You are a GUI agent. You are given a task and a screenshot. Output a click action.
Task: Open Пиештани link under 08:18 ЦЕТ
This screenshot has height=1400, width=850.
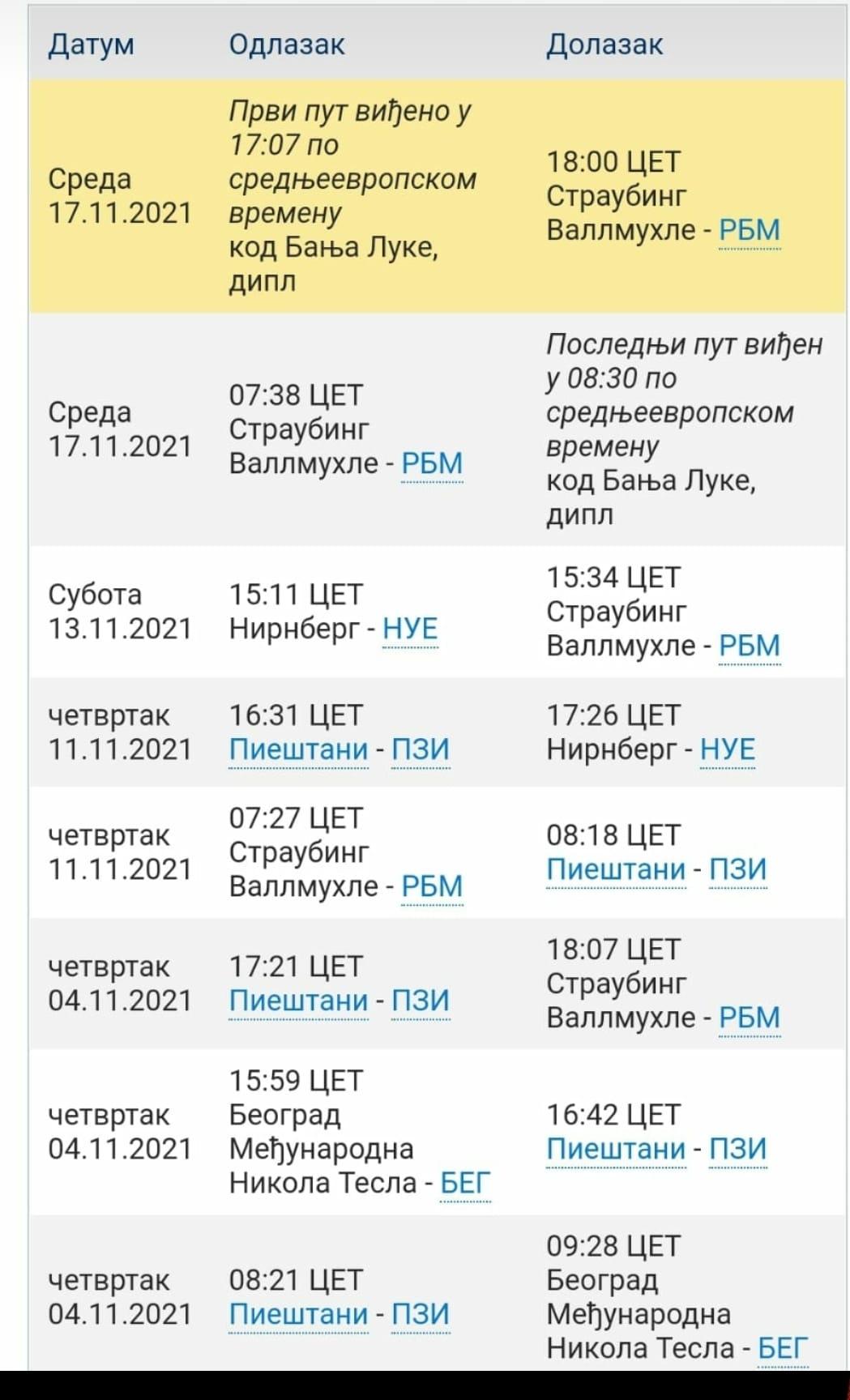tap(616, 869)
